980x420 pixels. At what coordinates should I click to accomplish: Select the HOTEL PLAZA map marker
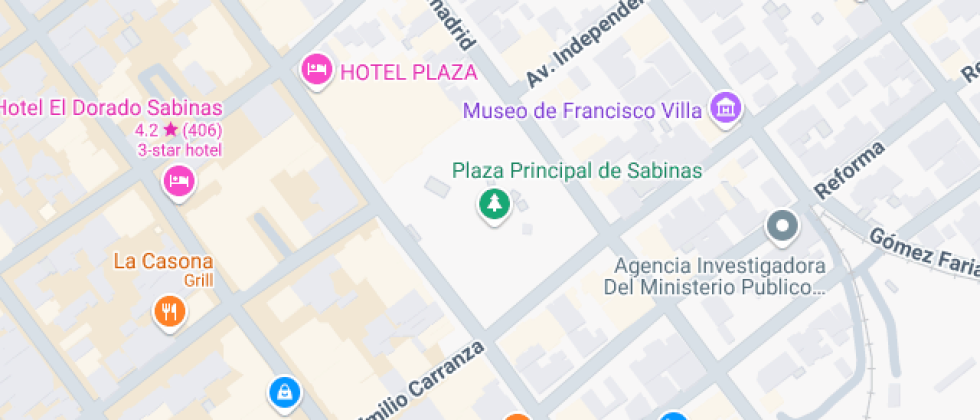tap(317, 70)
